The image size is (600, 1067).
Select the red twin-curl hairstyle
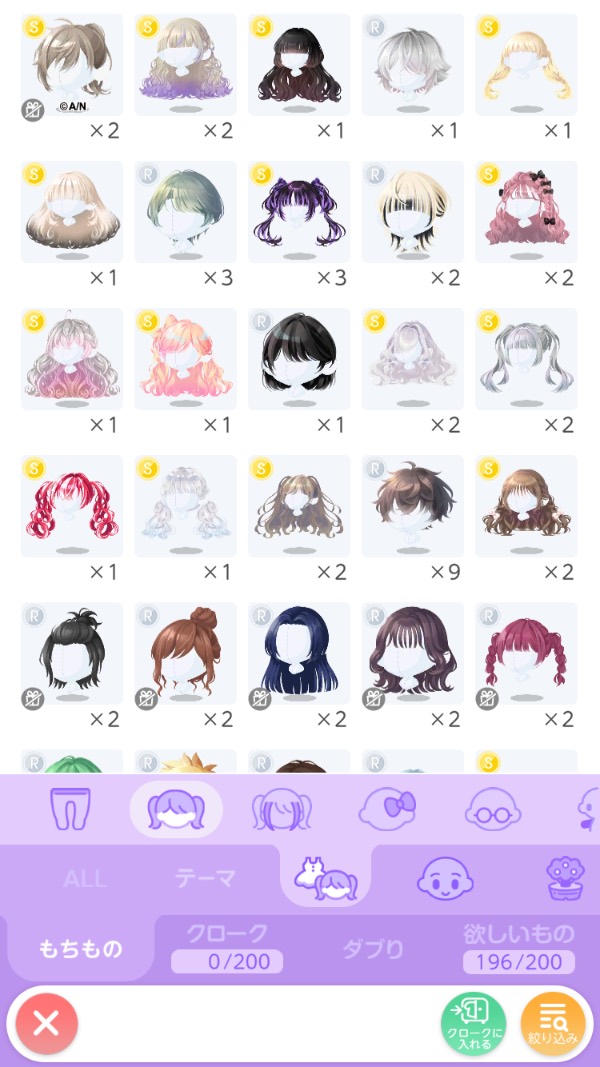(71, 506)
